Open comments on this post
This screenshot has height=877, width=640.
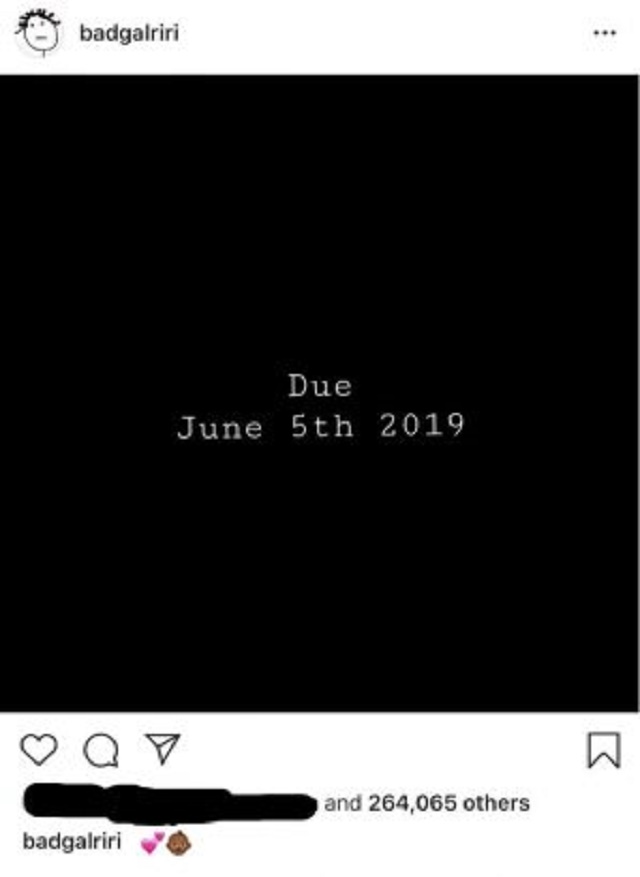click(x=100, y=750)
